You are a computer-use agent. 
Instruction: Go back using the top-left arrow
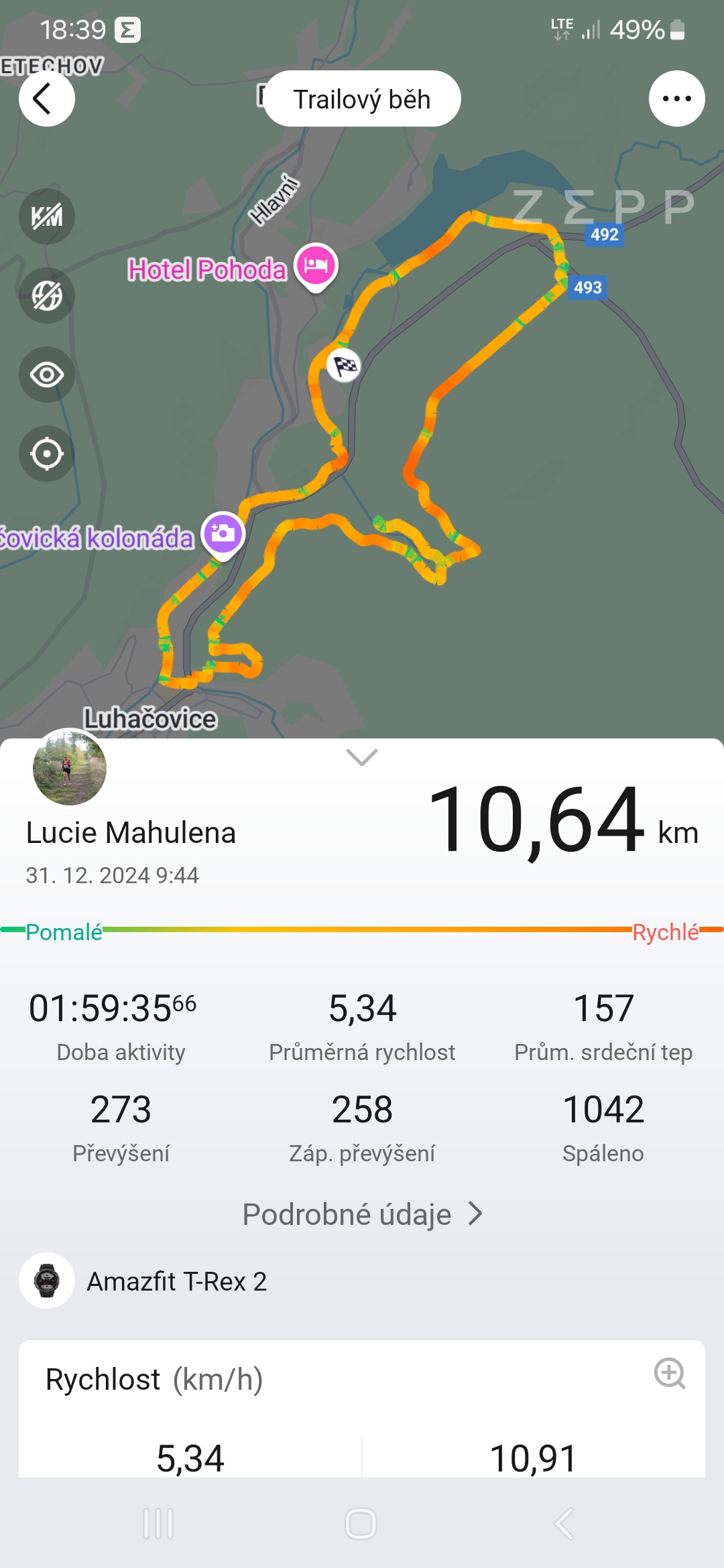[46, 99]
